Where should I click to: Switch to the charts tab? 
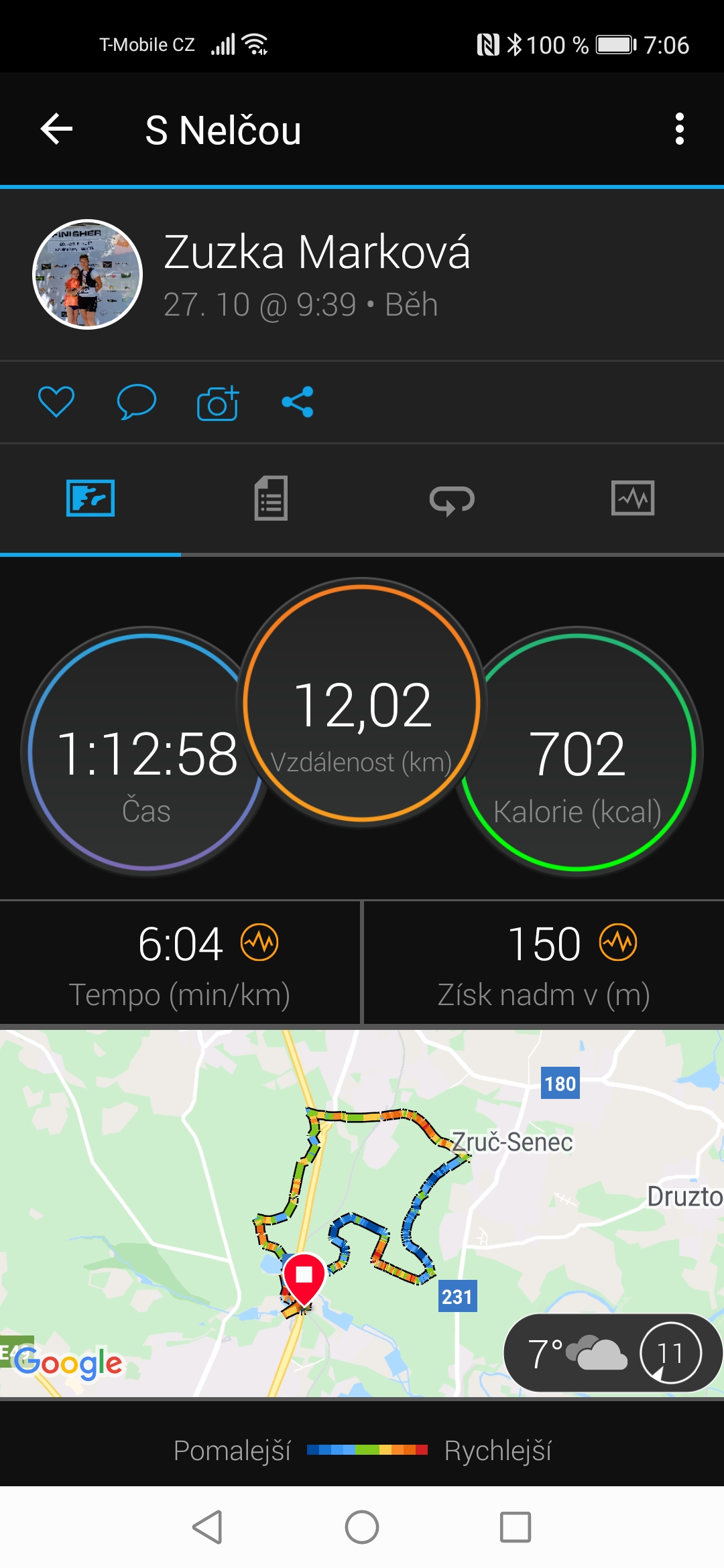pyautogui.click(x=633, y=499)
